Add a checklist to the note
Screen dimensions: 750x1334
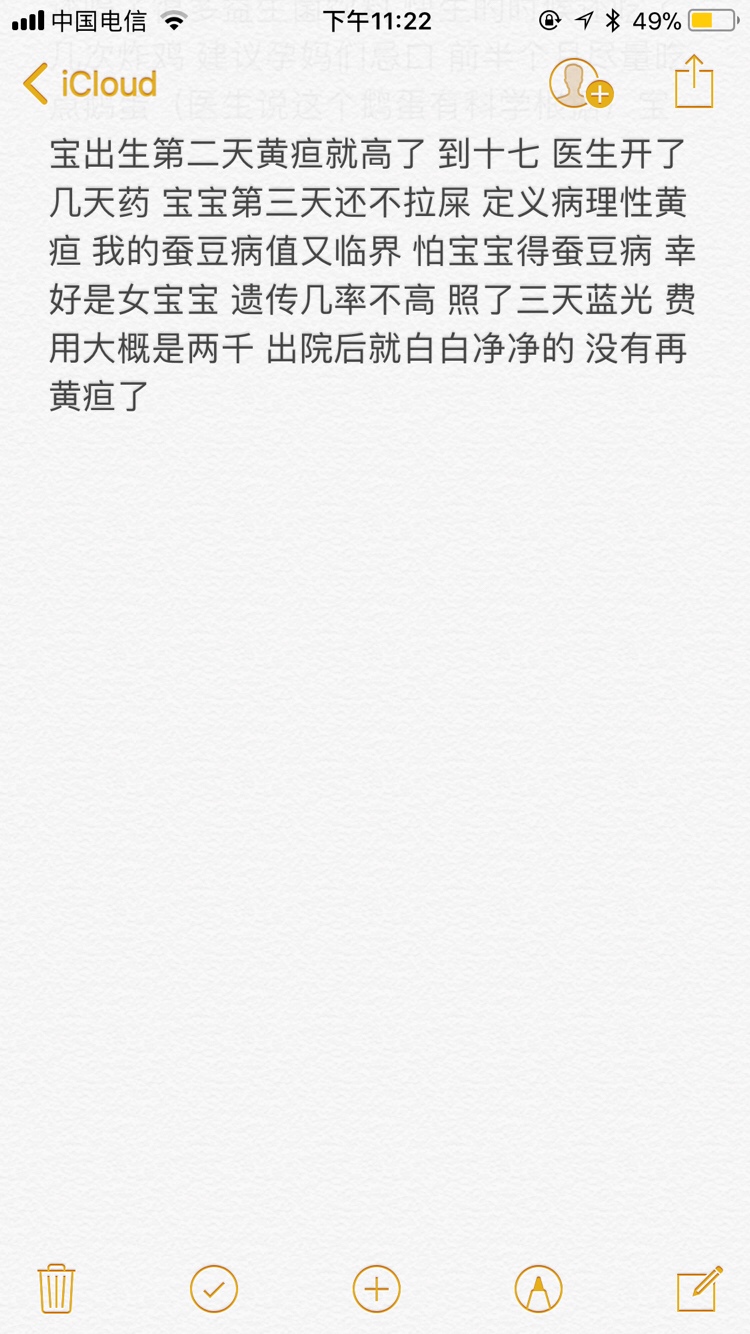click(x=214, y=1289)
